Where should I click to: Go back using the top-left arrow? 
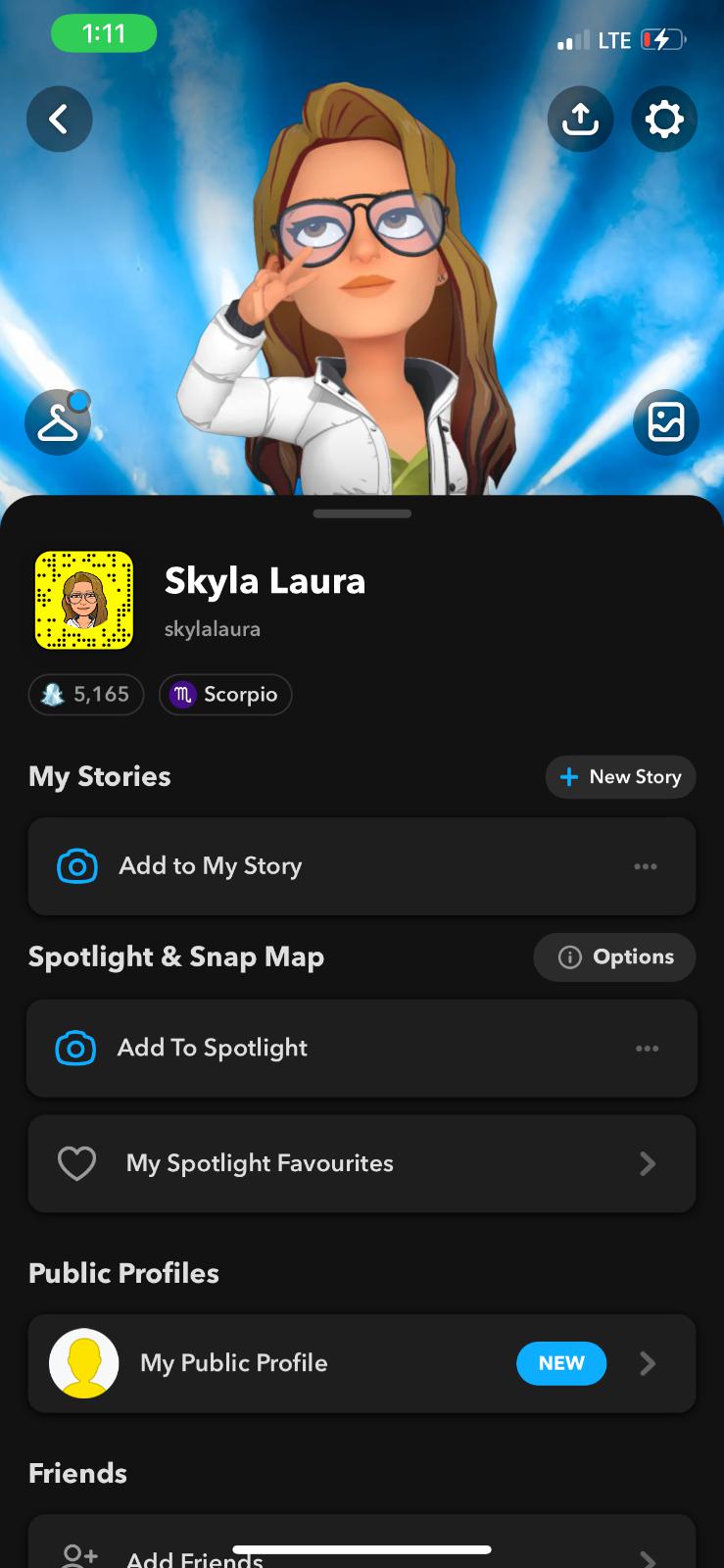59,120
